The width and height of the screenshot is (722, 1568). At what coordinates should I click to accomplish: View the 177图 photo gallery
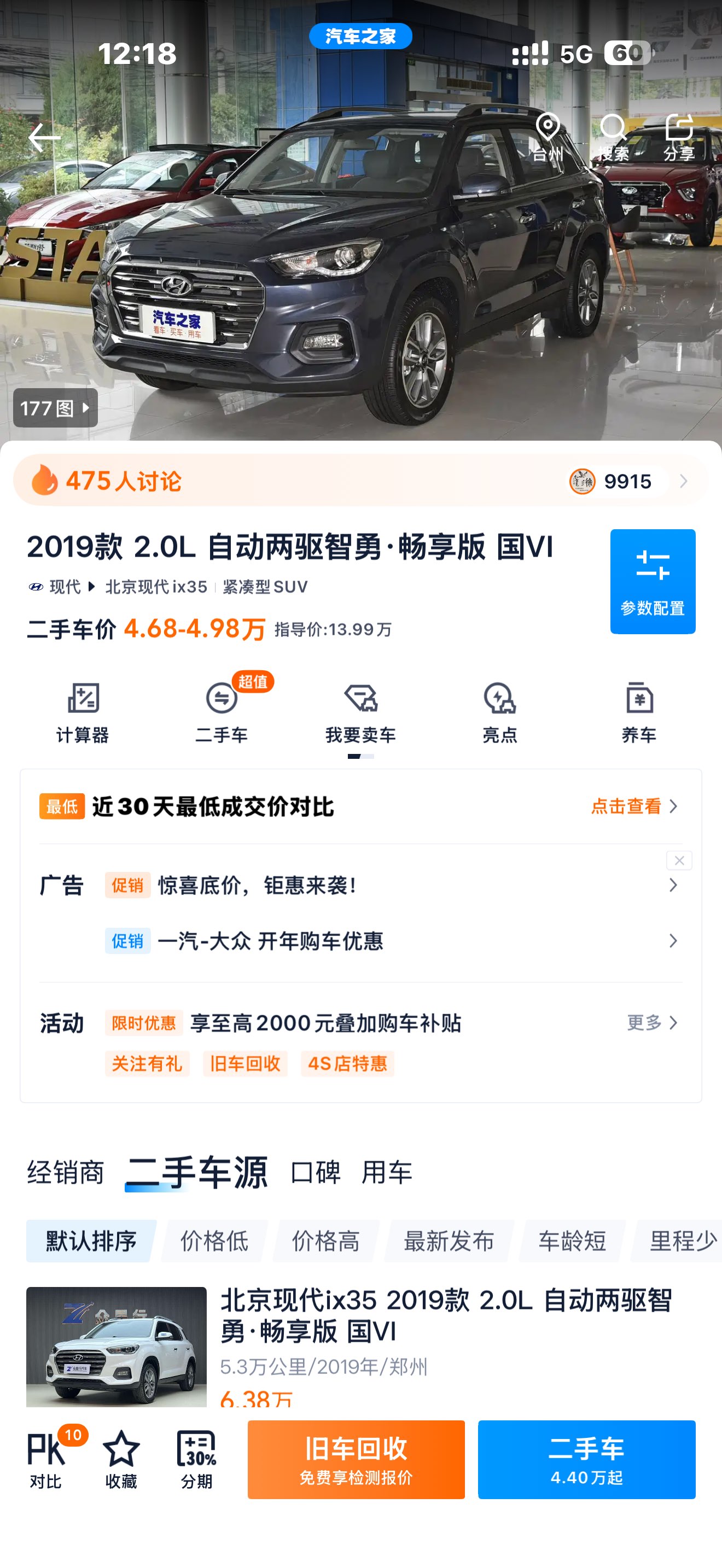(x=55, y=408)
